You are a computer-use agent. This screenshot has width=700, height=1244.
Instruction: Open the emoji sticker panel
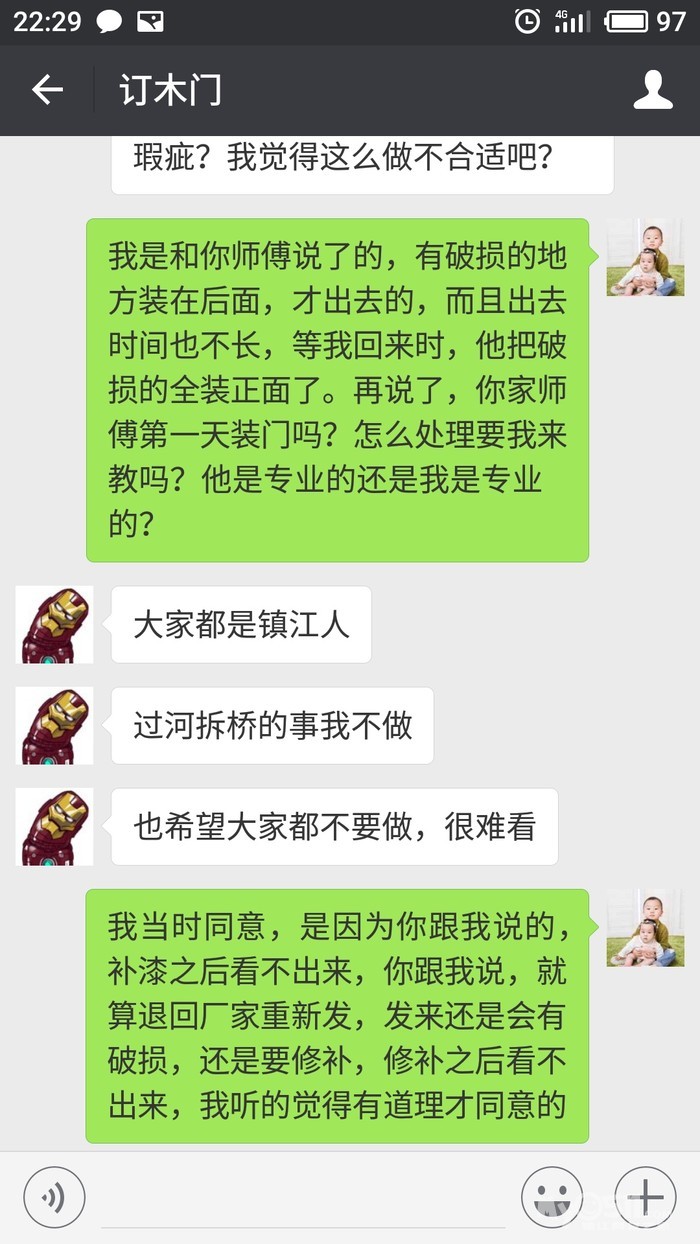click(552, 1197)
